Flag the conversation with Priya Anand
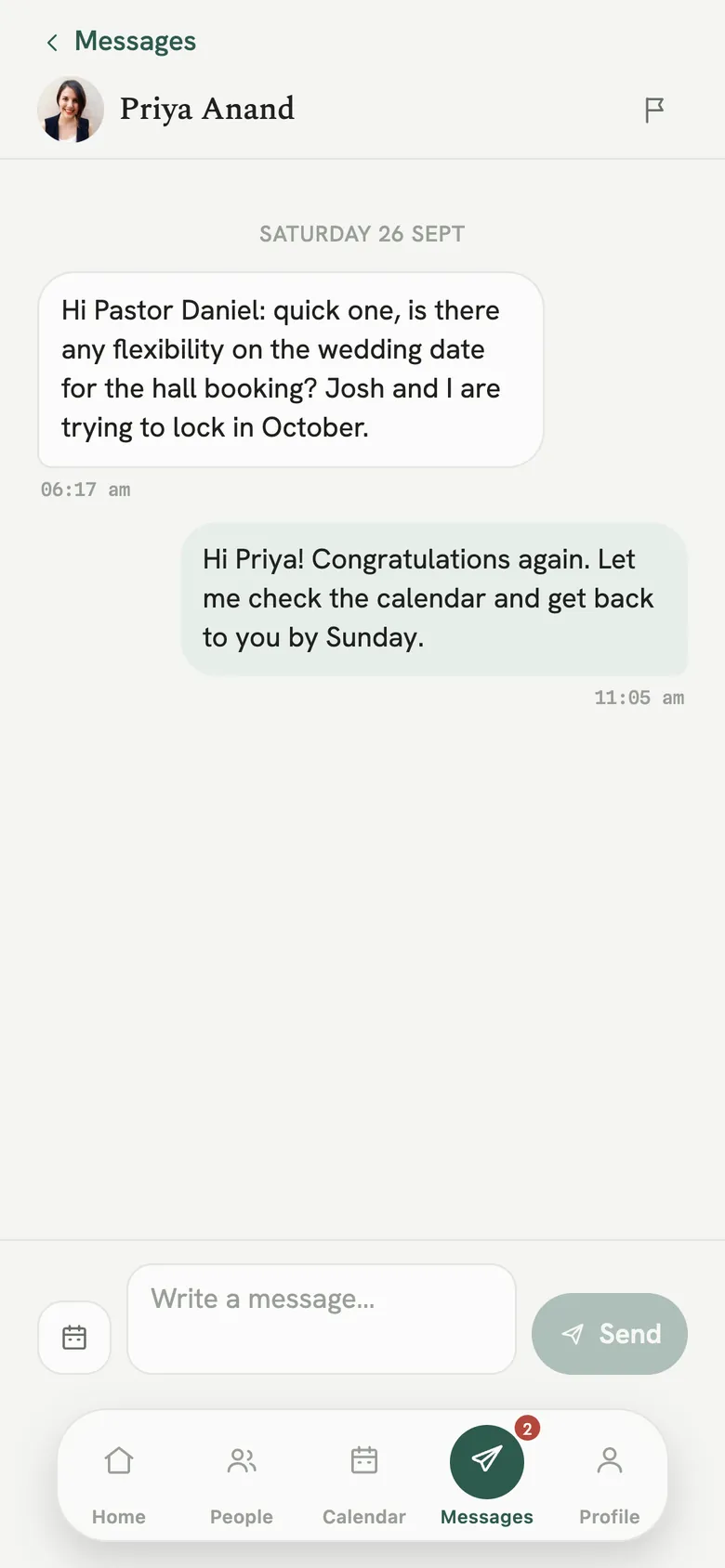725x1568 pixels. click(654, 110)
